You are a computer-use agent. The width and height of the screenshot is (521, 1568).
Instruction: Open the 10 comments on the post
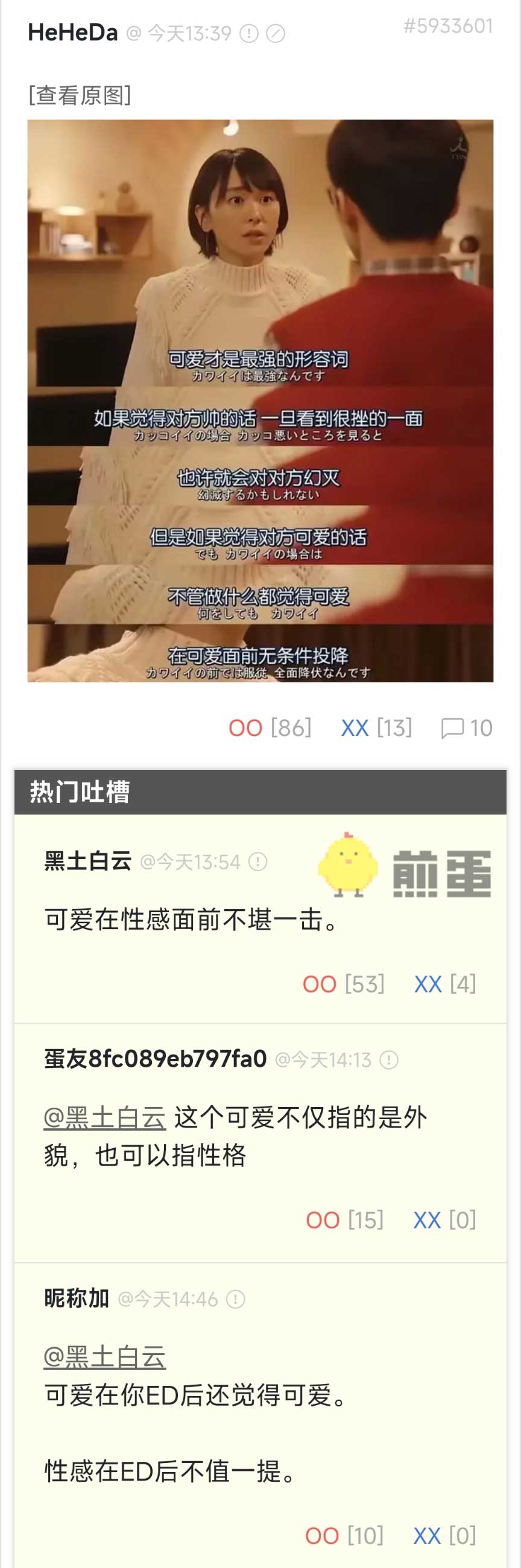click(467, 728)
